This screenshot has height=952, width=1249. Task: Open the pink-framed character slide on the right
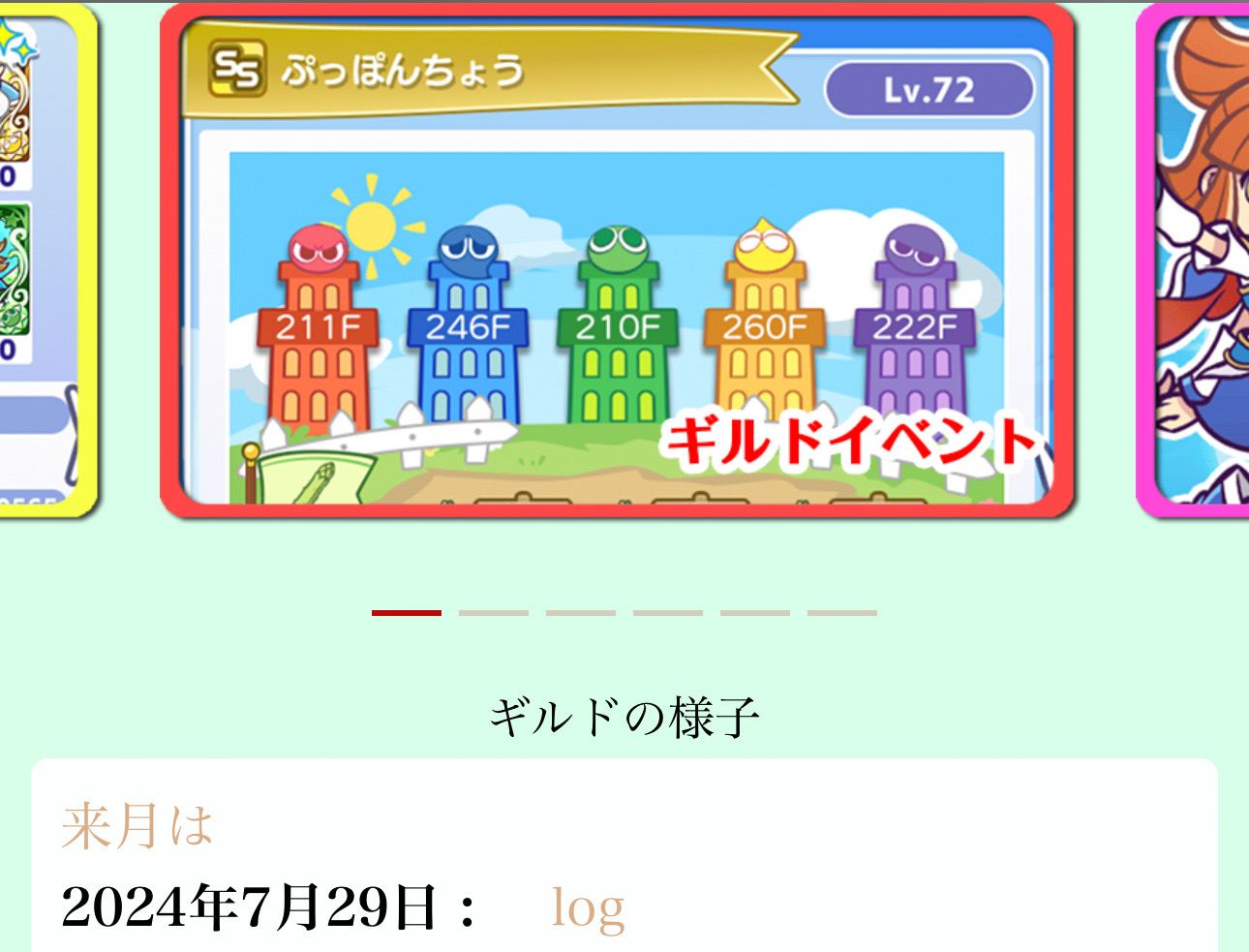pos(1195,261)
